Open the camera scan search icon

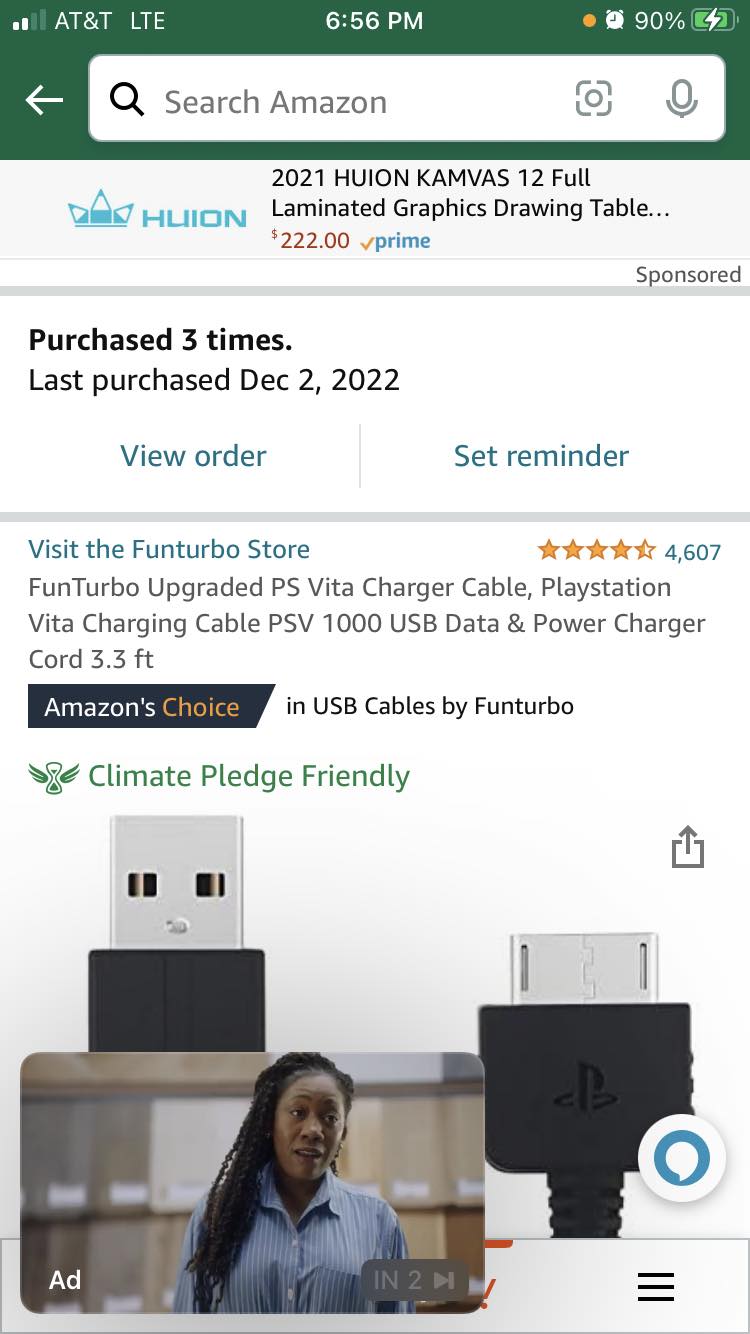(x=593, y=98)
